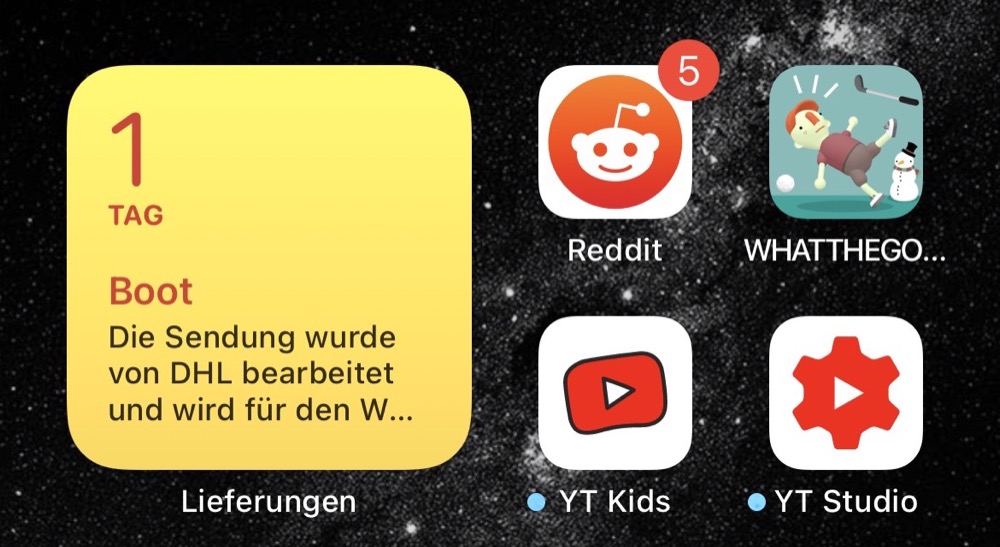Open YT Studio app
This screenshot has width=1000, height=547.
(845, 393)
